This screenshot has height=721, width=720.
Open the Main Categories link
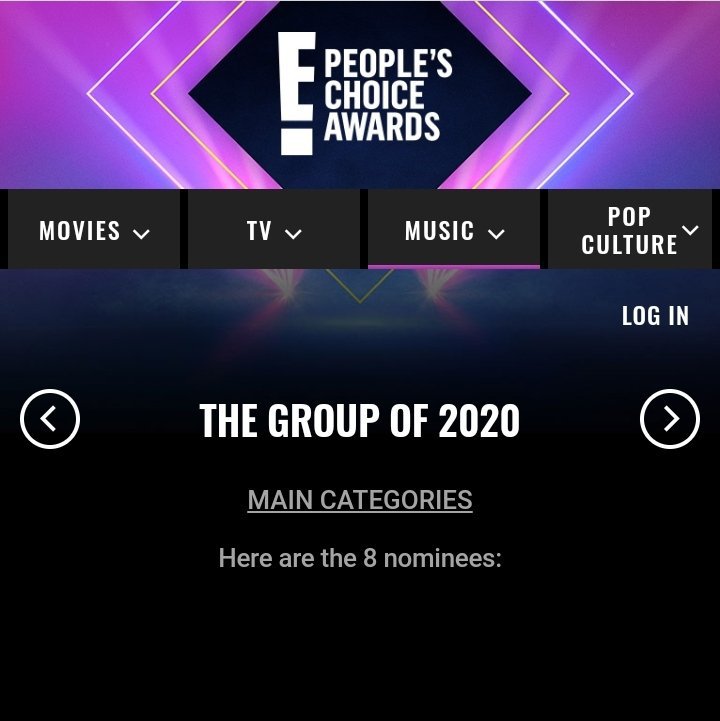pos(360,500)
